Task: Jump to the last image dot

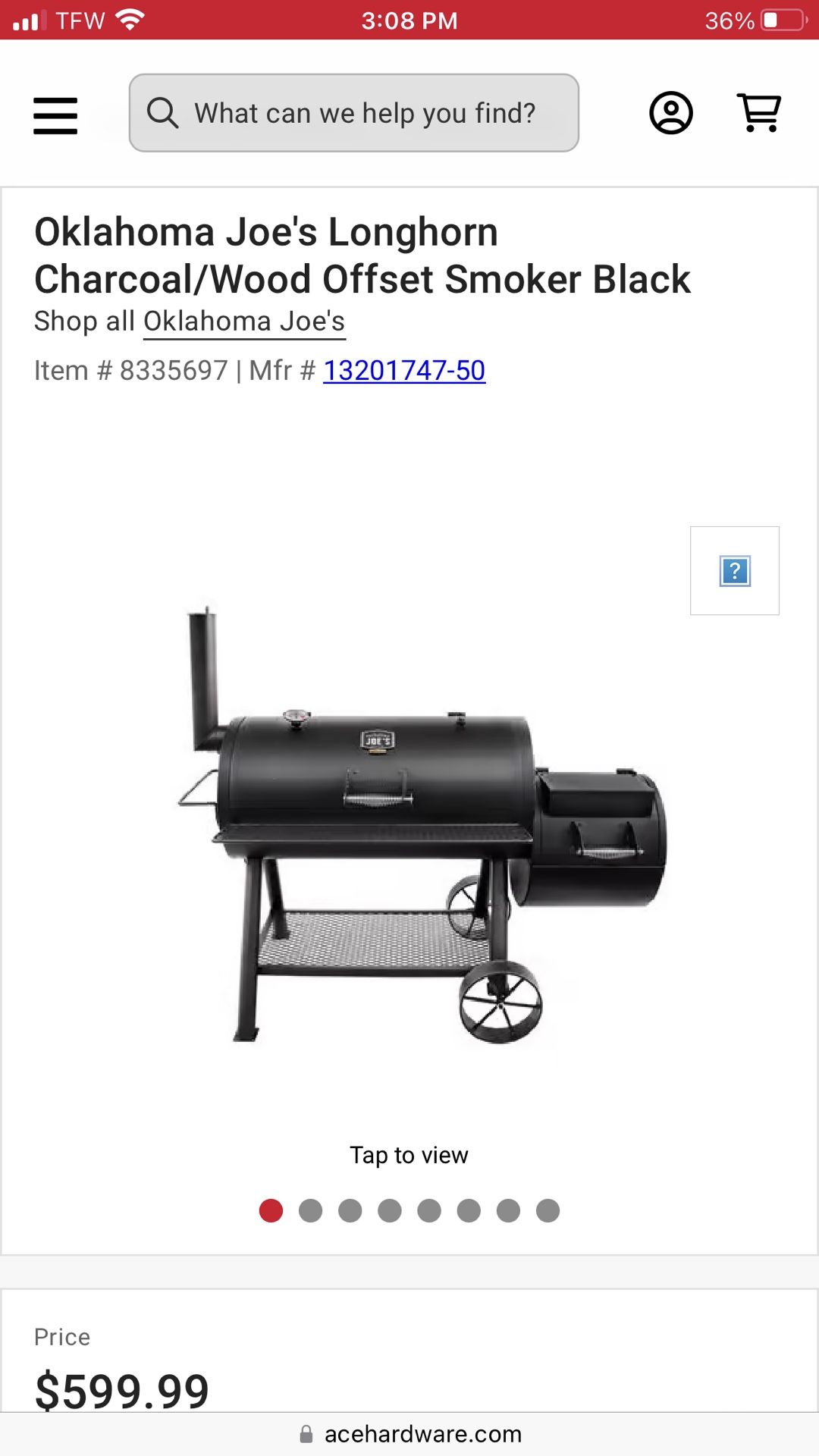Action: click(548, 1211)
